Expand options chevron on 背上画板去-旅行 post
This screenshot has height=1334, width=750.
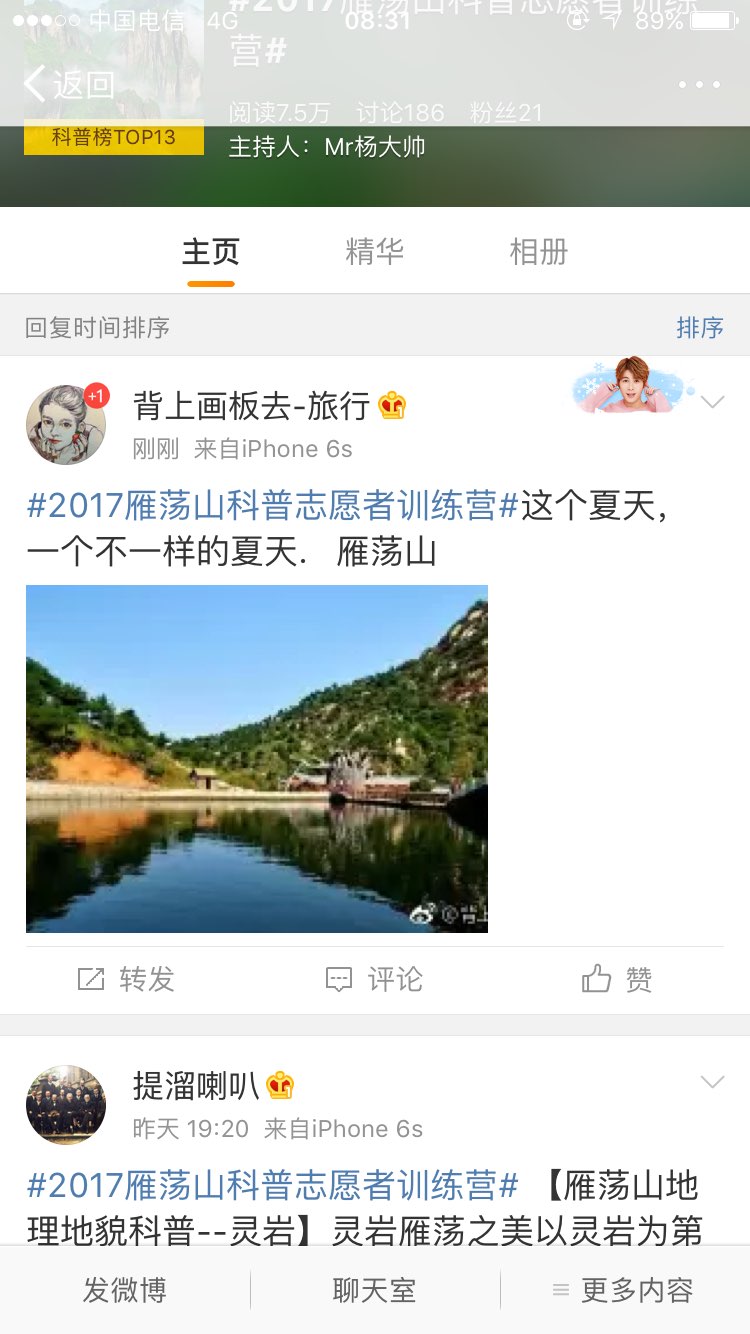[712, 403]
